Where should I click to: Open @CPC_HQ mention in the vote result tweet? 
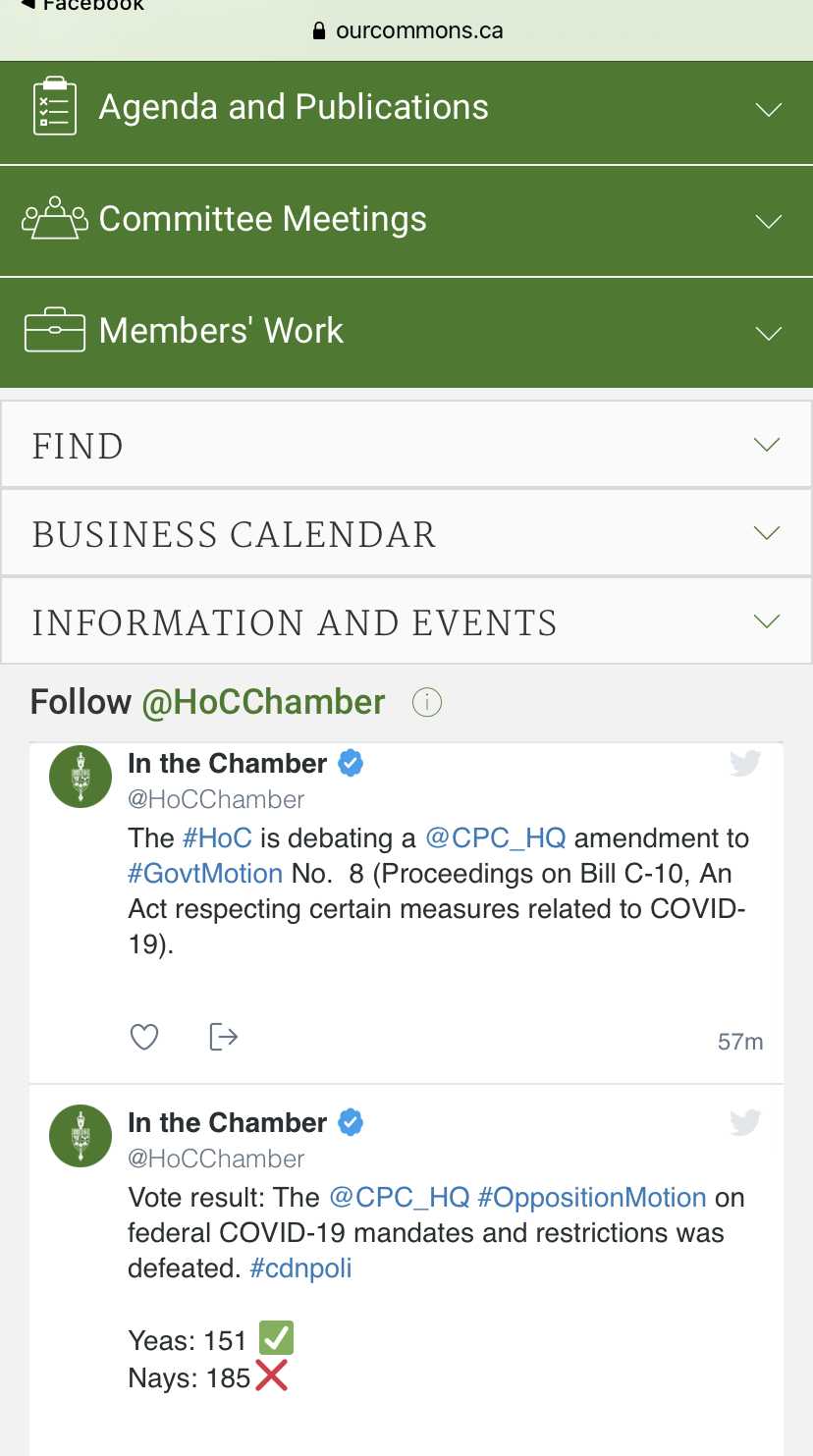coord(398,1198)
